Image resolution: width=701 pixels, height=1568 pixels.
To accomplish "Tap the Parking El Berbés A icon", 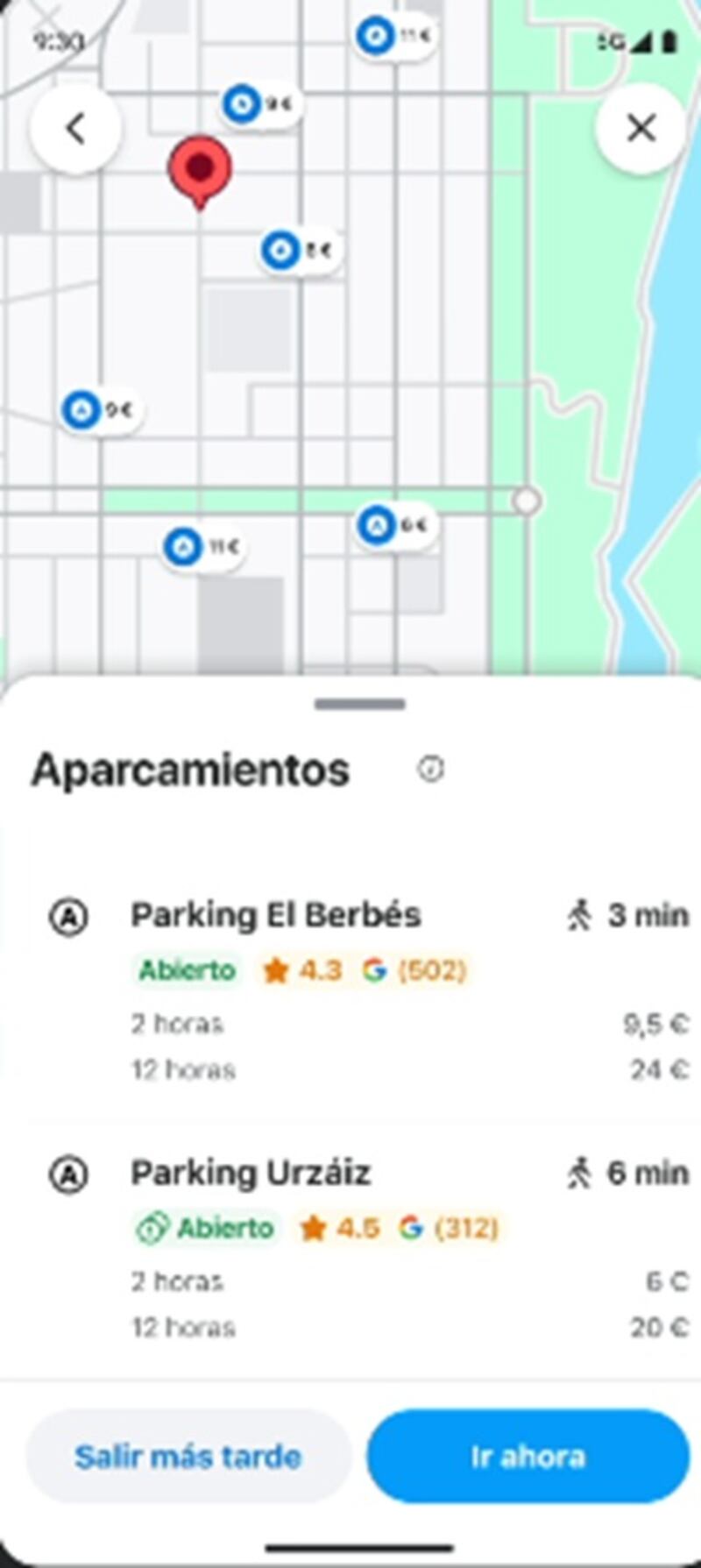I will coord(70,917).
